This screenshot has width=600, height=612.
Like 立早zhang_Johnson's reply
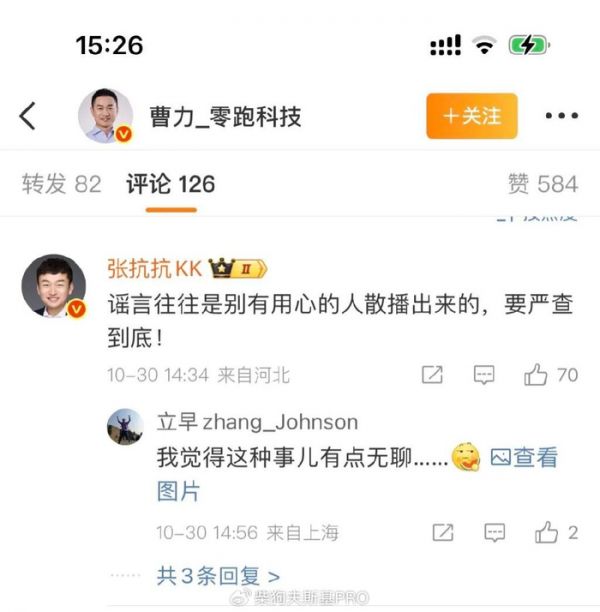coord(546,532)
